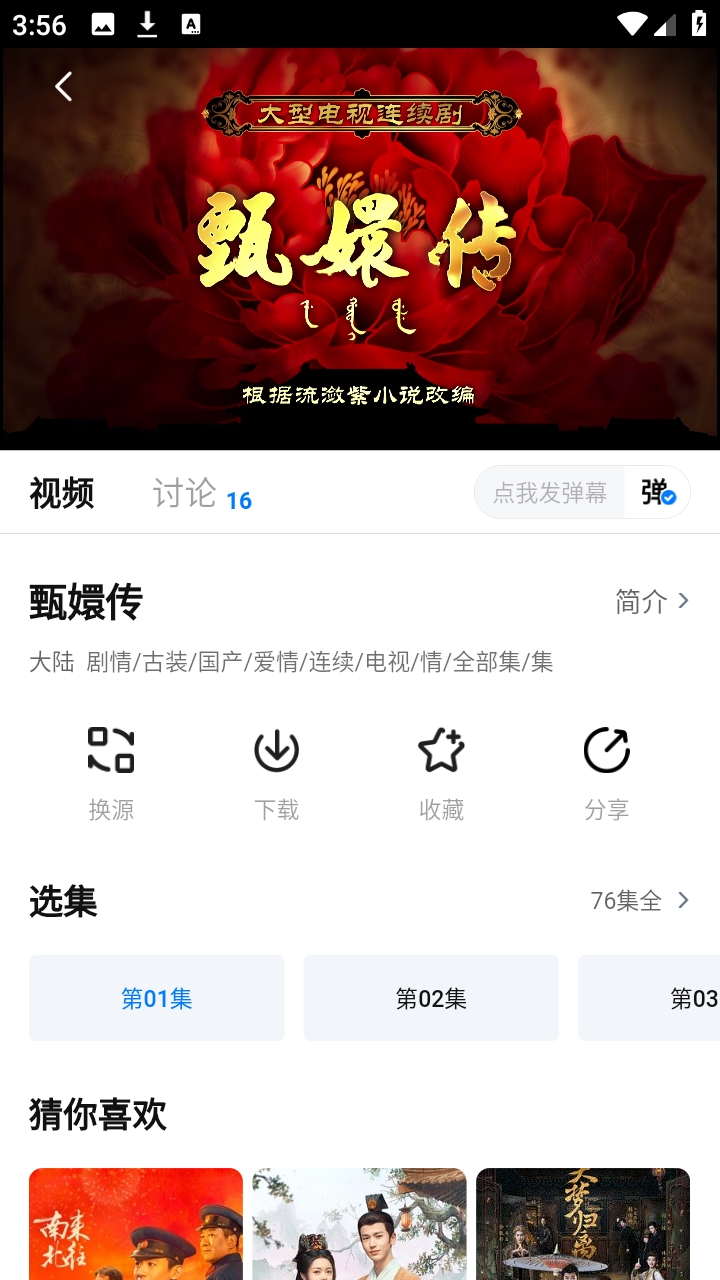
Task: Play episode 第02集
Action: [x=431, y=998]
